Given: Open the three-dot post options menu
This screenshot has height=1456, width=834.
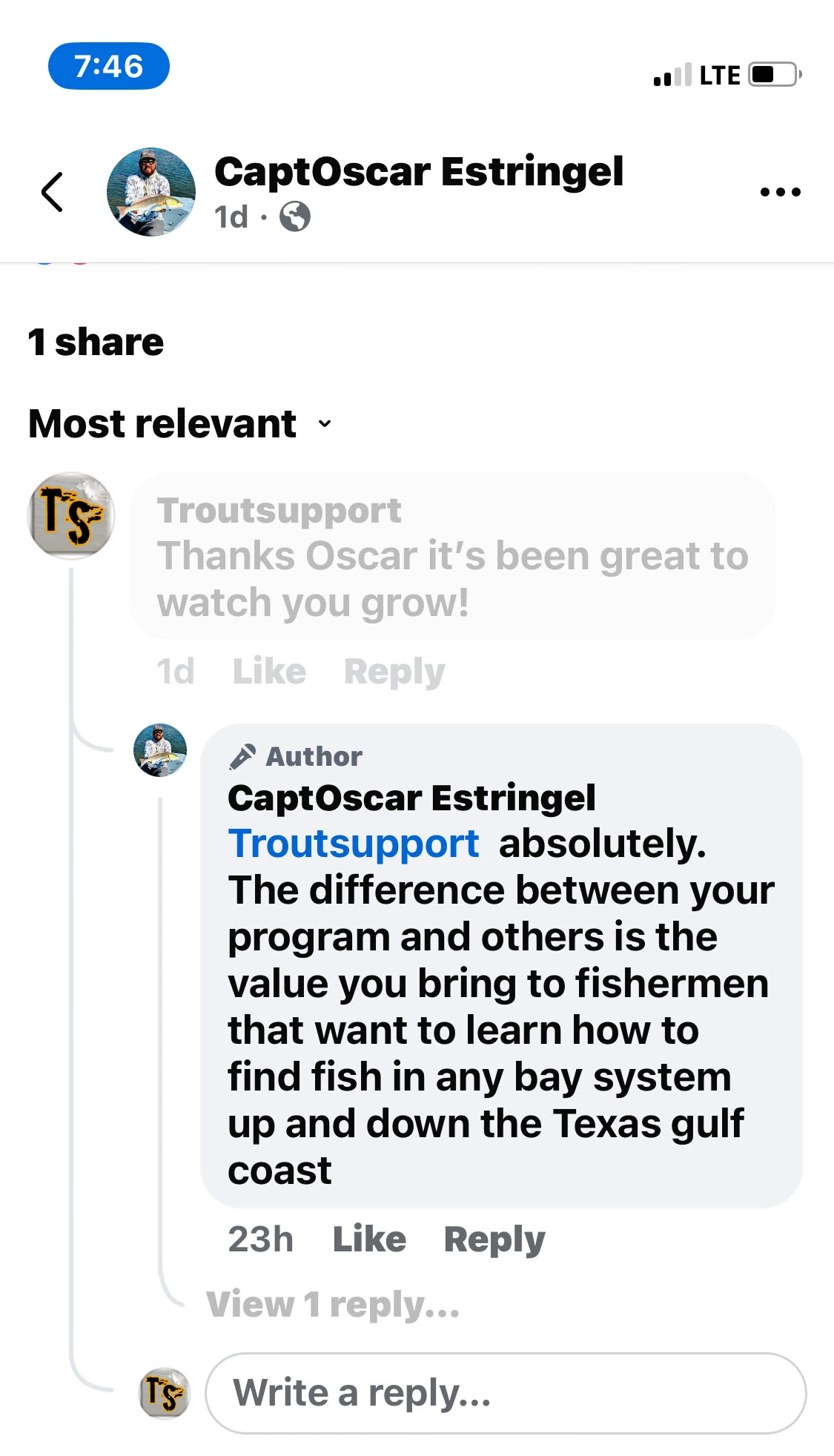Looking at the screenshot, I should (780, 192).
